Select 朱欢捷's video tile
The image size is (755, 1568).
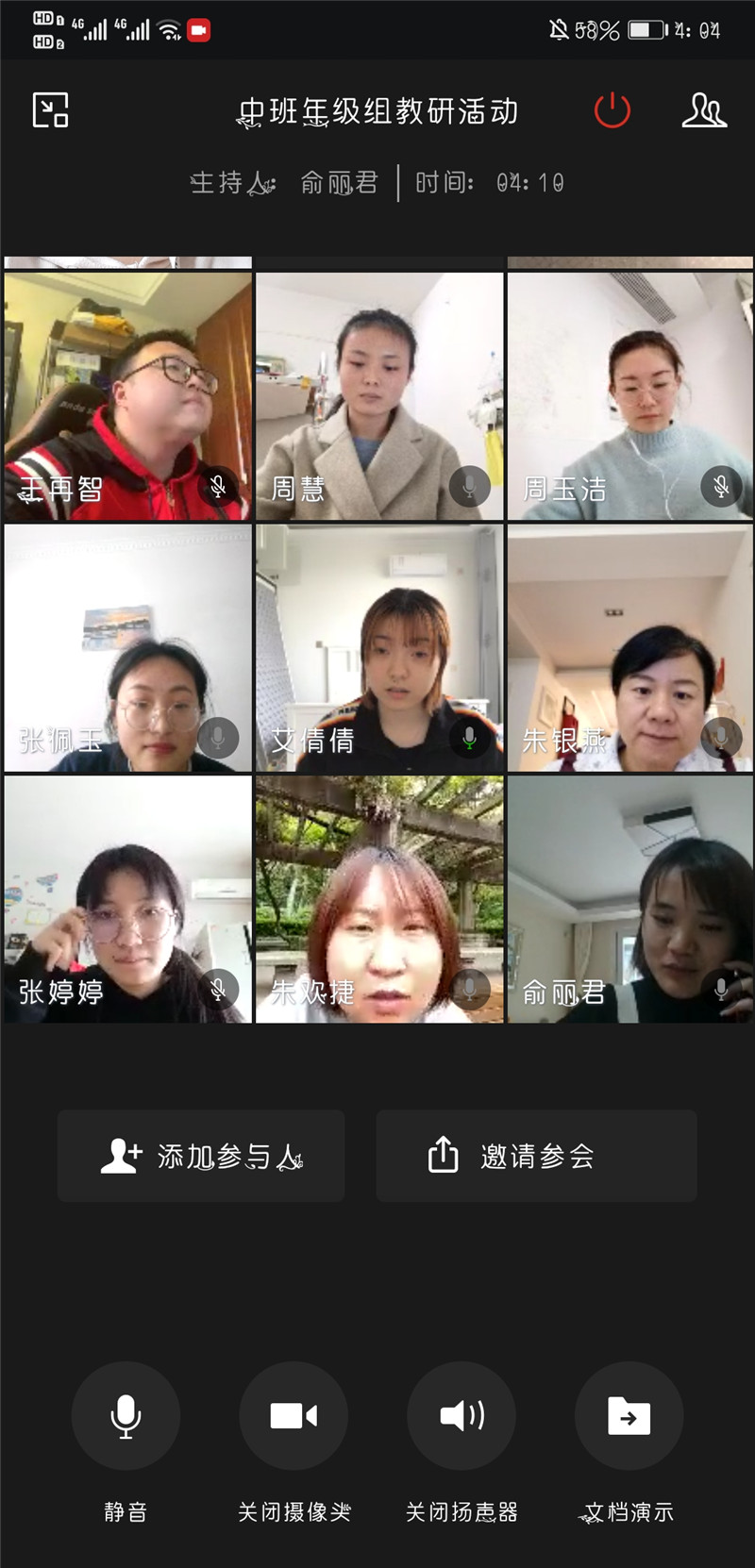pyautogui.click(x=378, y=899)
